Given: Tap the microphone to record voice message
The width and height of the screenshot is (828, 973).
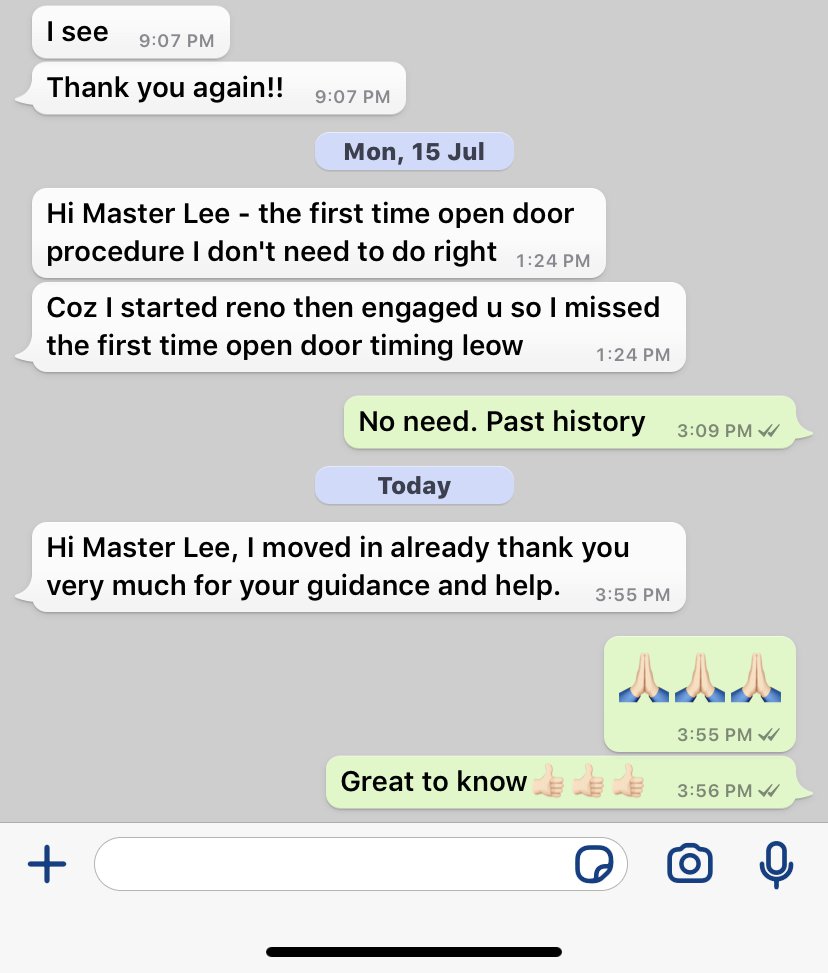Looking at the screenshot, I should [x=776, y=864].
